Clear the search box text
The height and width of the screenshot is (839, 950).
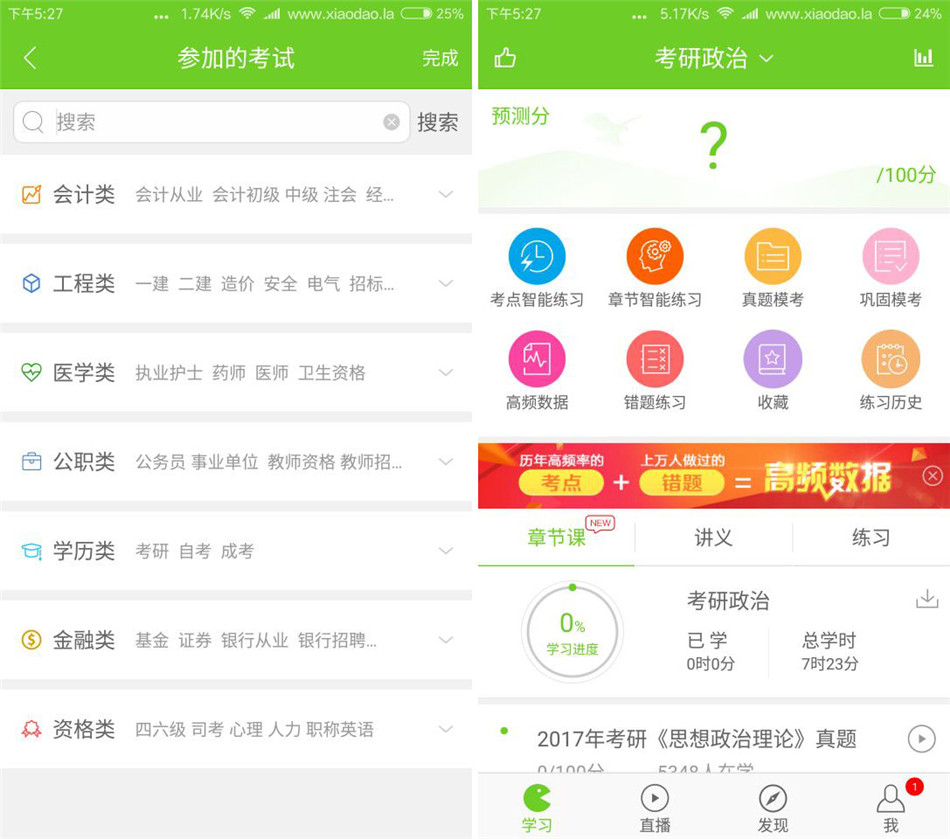point(392,122)
